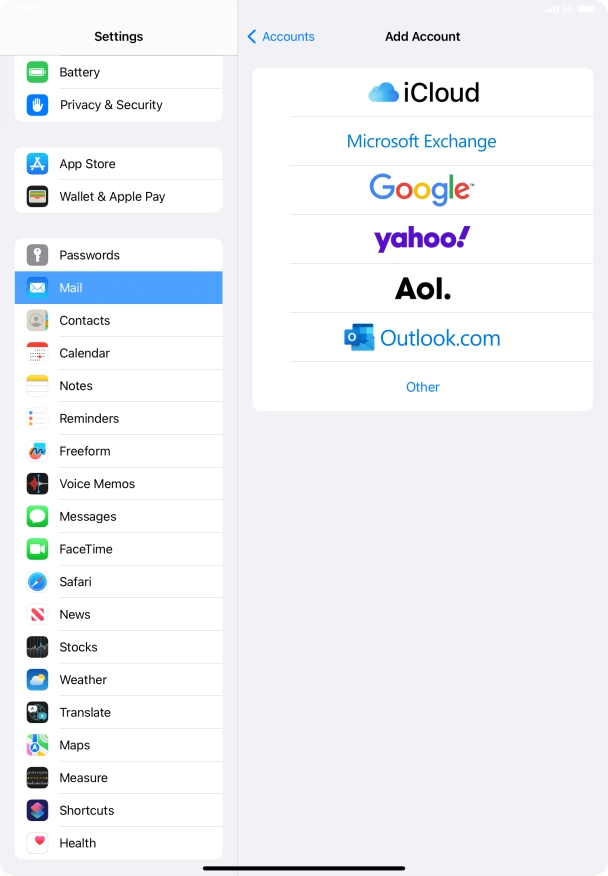The image size is (608, 876).
Task: Open Battery settings
Action: tap(118, 72)
